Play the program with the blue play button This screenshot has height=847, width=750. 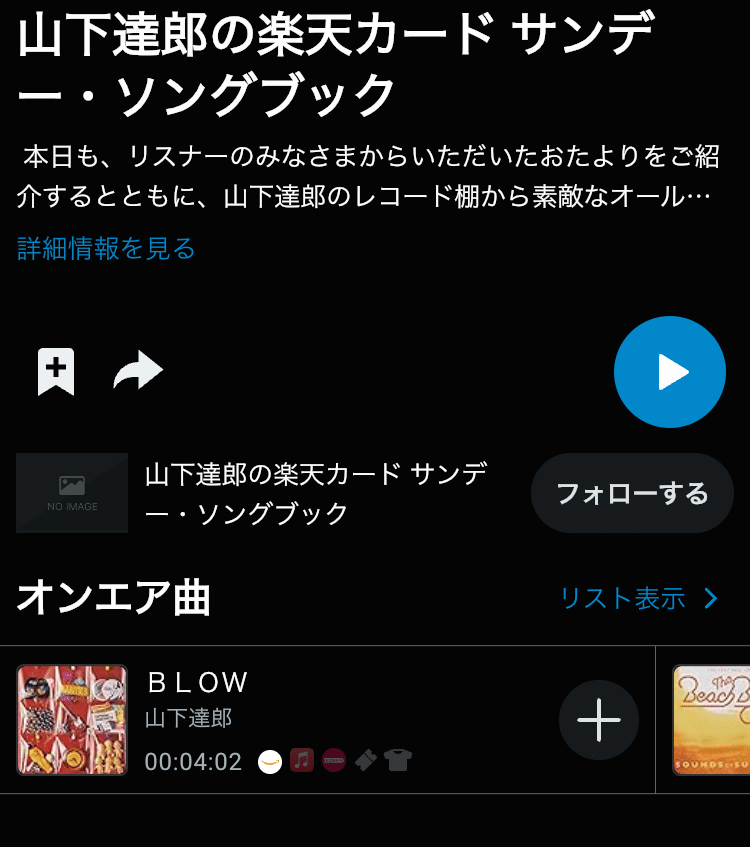(669, 371)
